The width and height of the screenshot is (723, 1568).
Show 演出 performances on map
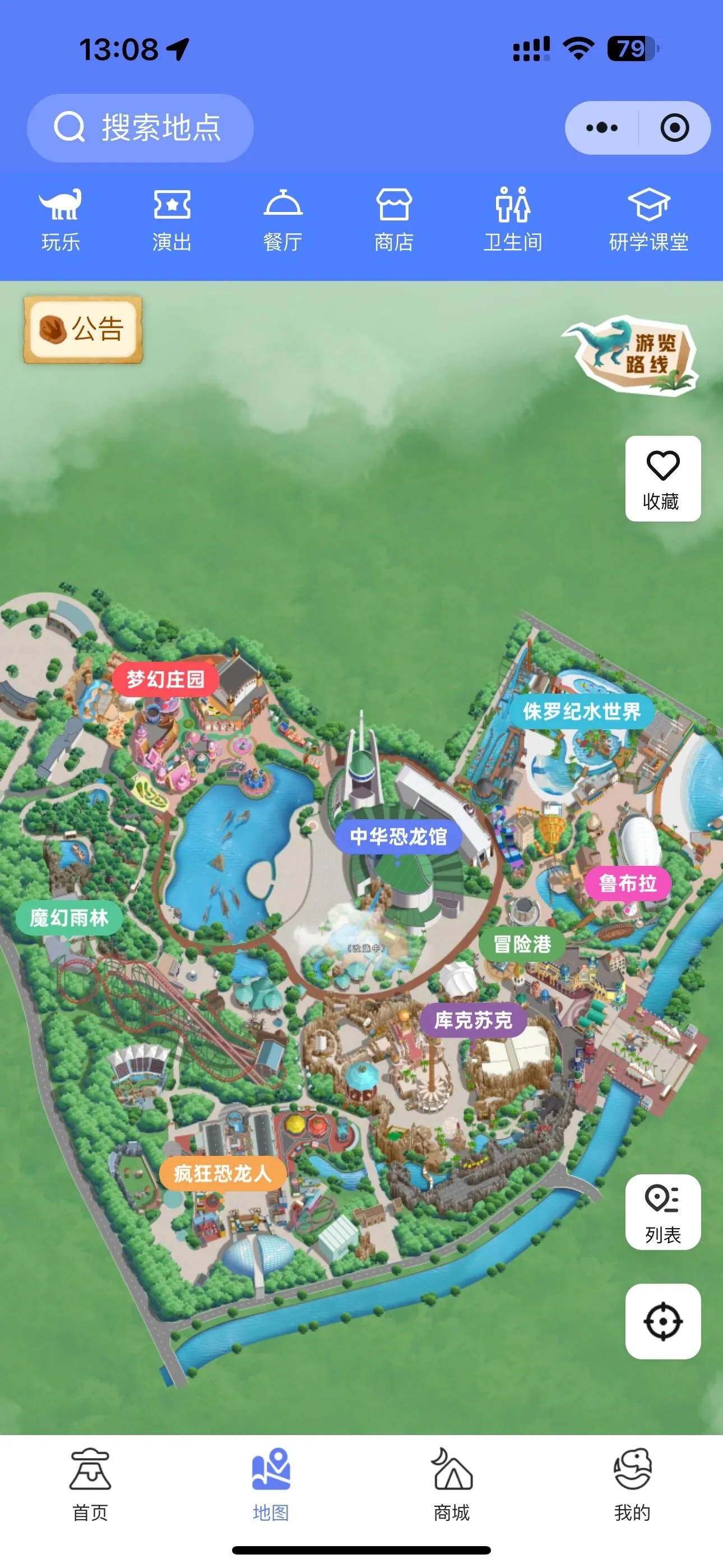(172, 220)
